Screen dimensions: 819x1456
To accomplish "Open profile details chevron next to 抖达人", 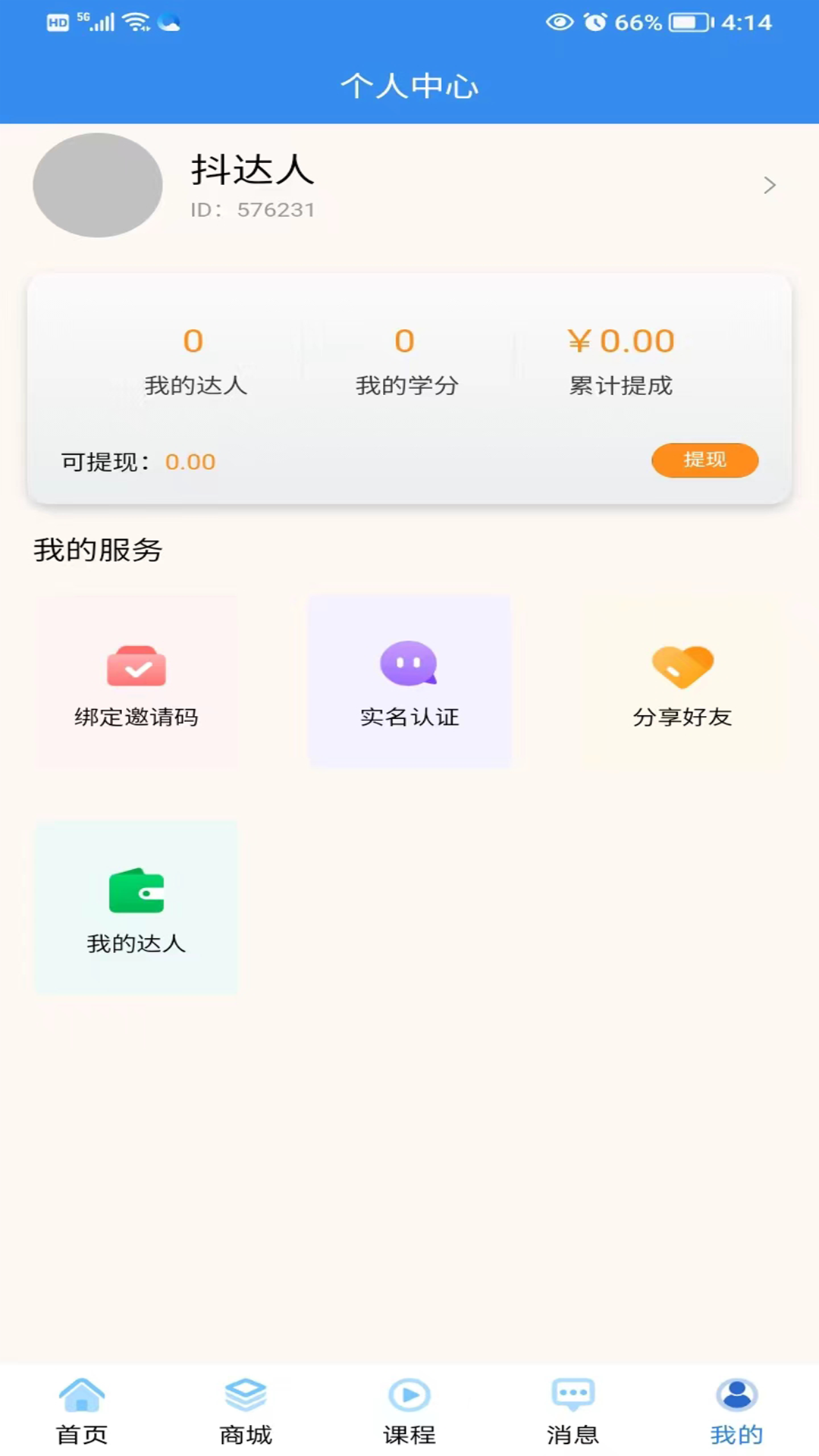I will click(x=769, y=186).
